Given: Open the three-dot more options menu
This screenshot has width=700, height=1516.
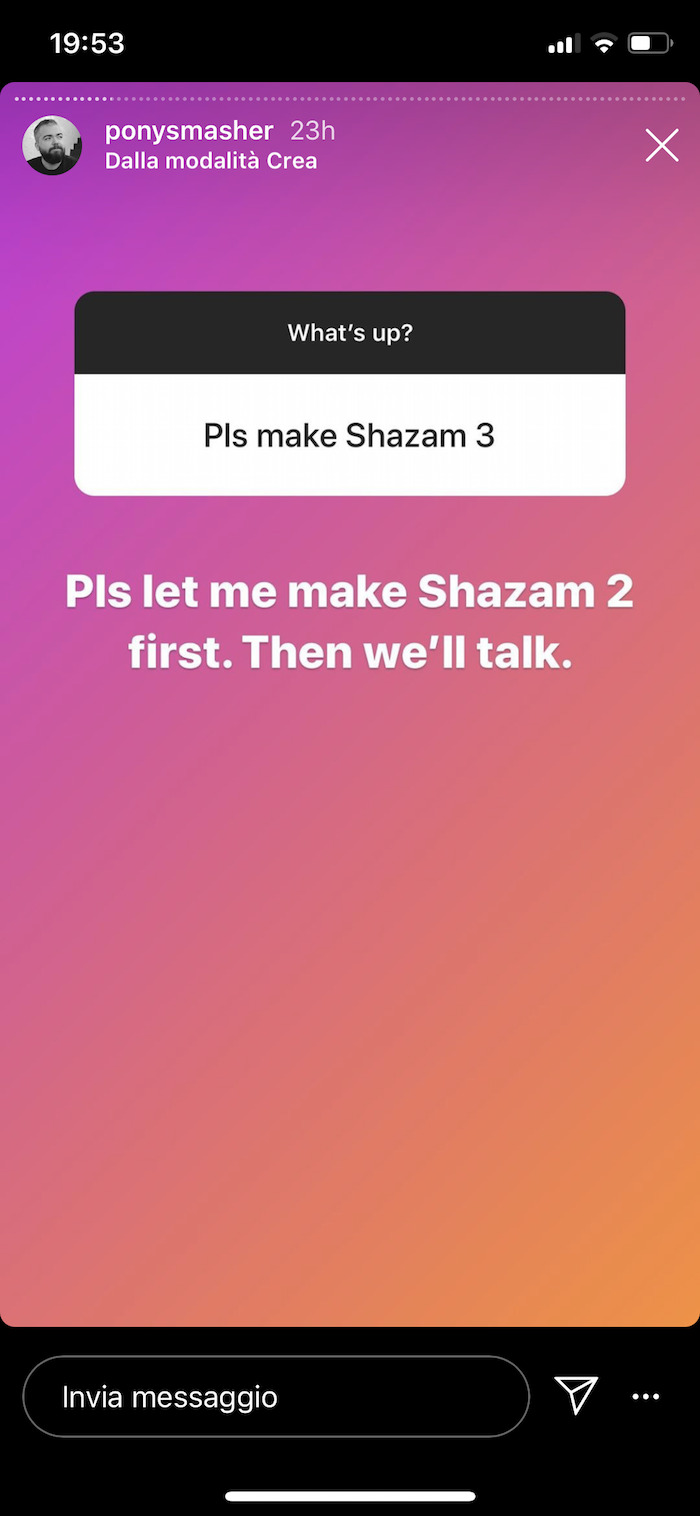Looking at the screenshot, I should (x=646, y=1397).
